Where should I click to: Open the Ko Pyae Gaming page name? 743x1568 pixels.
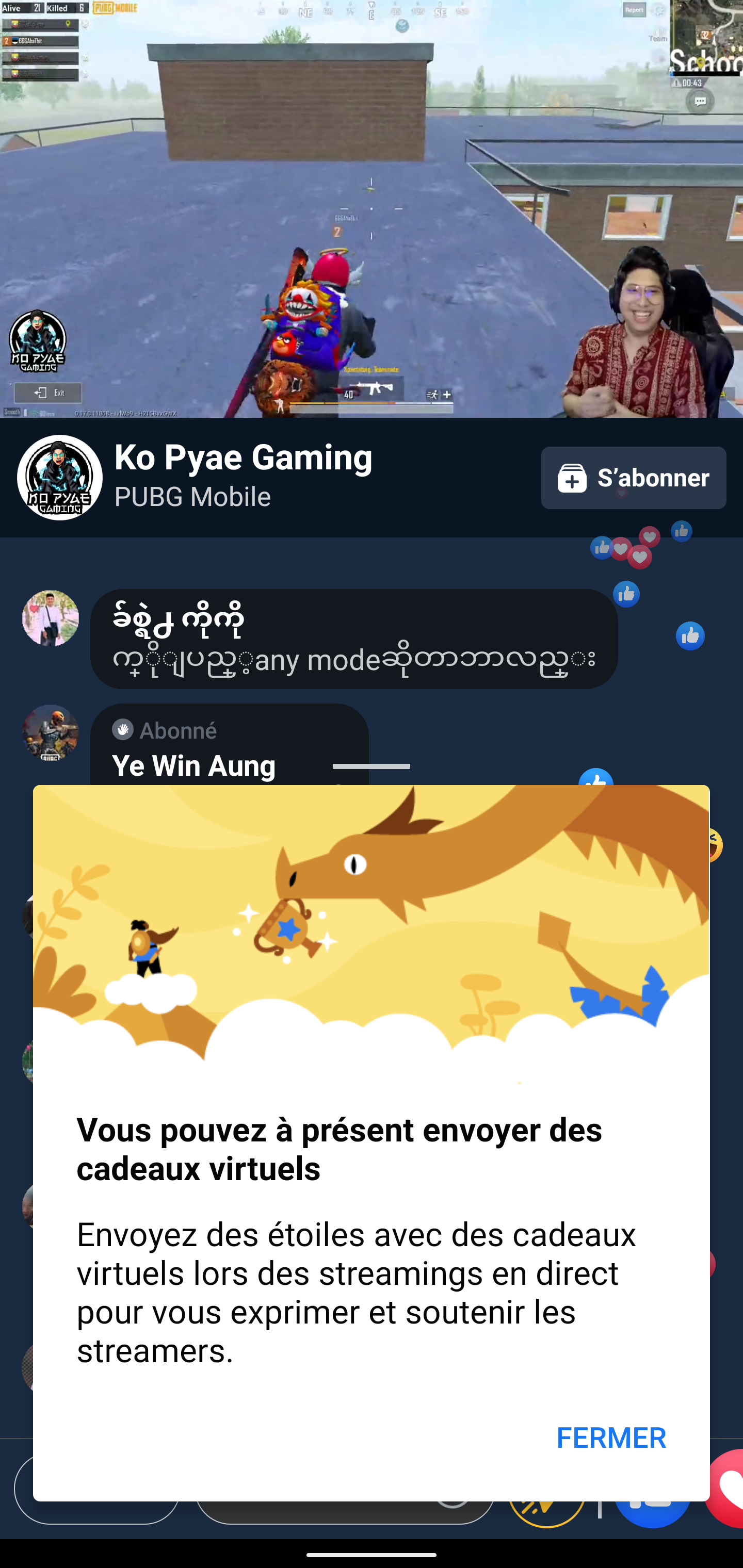click(244, 458)
